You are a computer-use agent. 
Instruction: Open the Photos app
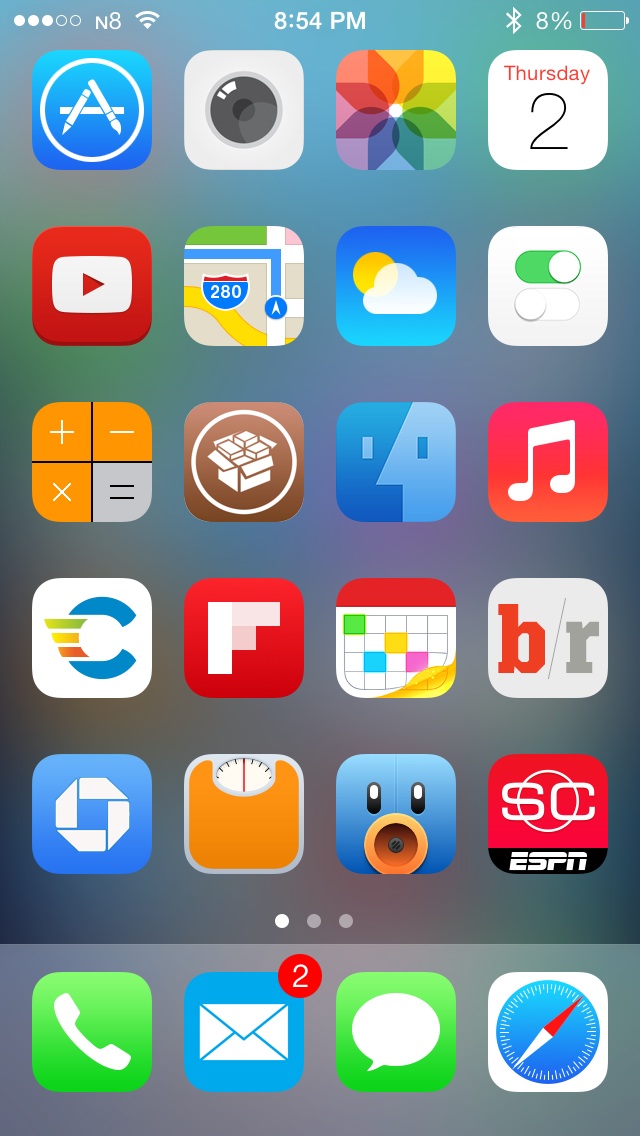pos(396,110)
